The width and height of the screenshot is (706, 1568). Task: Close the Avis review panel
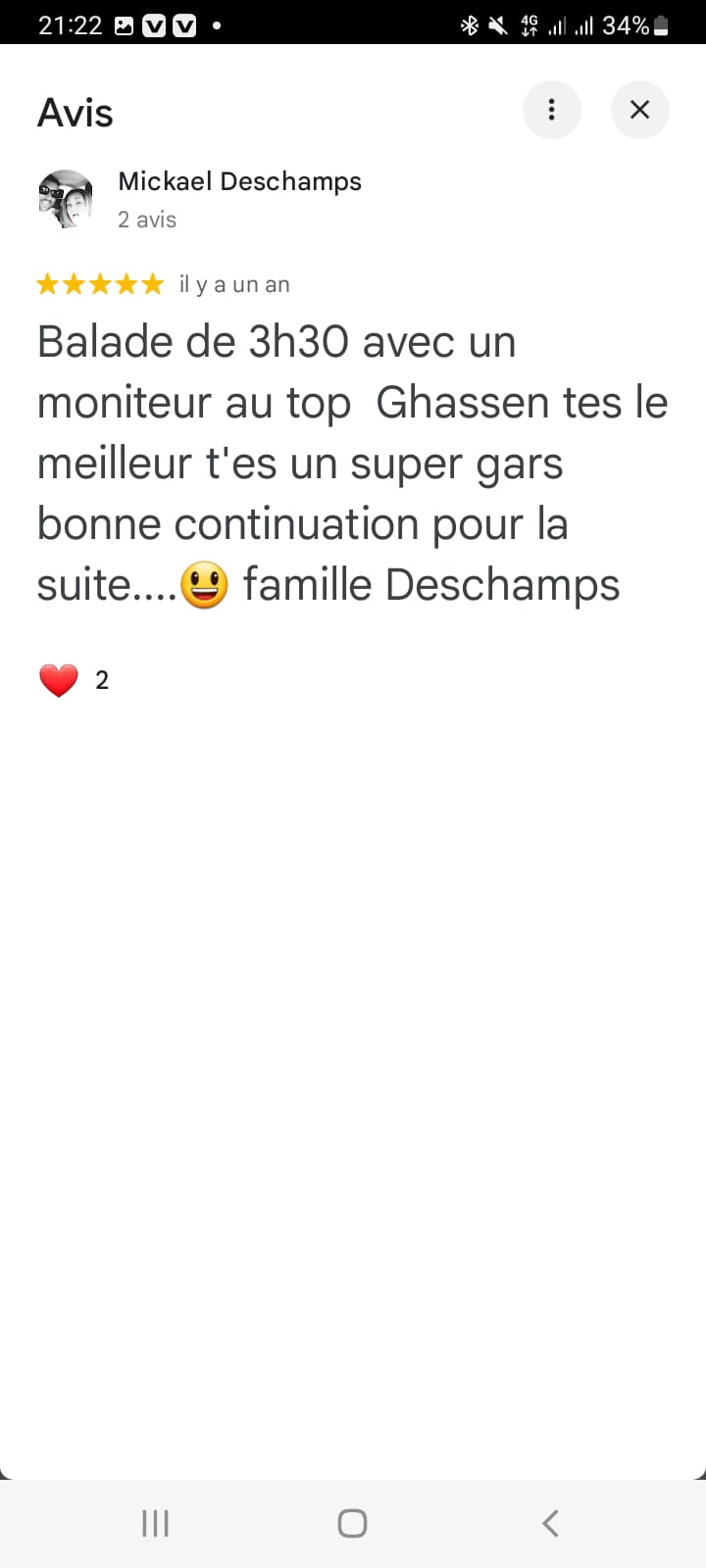pos(639,109)
